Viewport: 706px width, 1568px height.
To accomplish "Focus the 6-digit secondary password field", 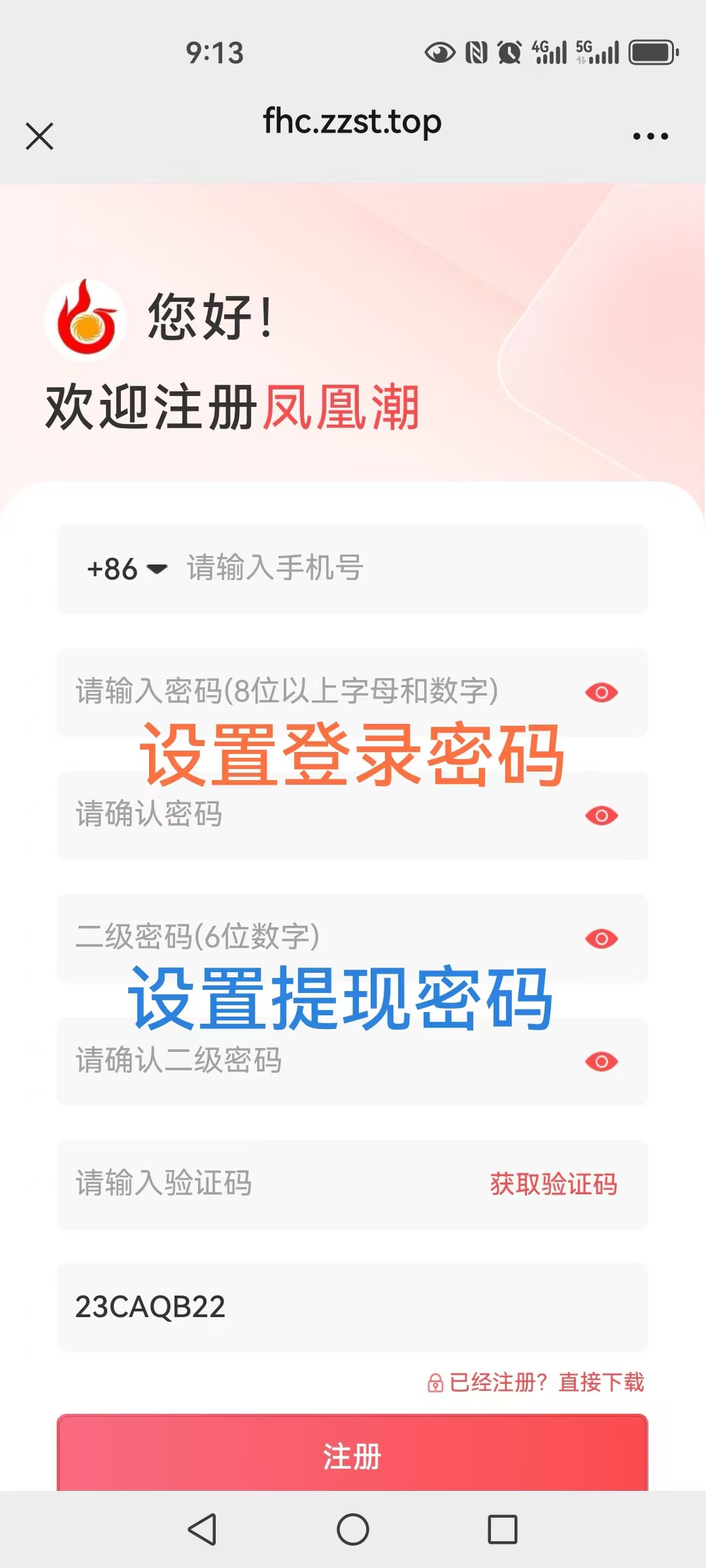I will [314, 938].
